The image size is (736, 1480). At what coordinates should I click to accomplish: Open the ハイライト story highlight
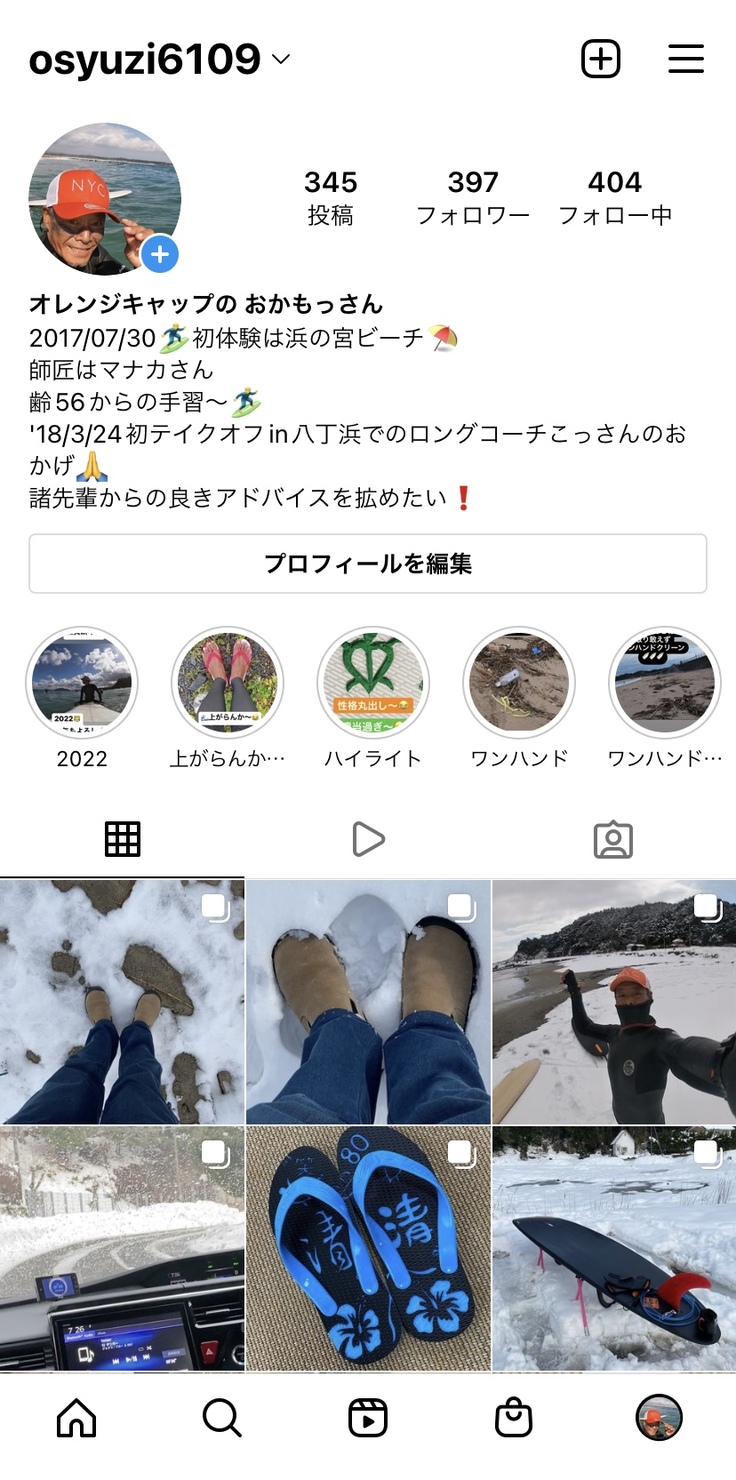pos(373,683)
